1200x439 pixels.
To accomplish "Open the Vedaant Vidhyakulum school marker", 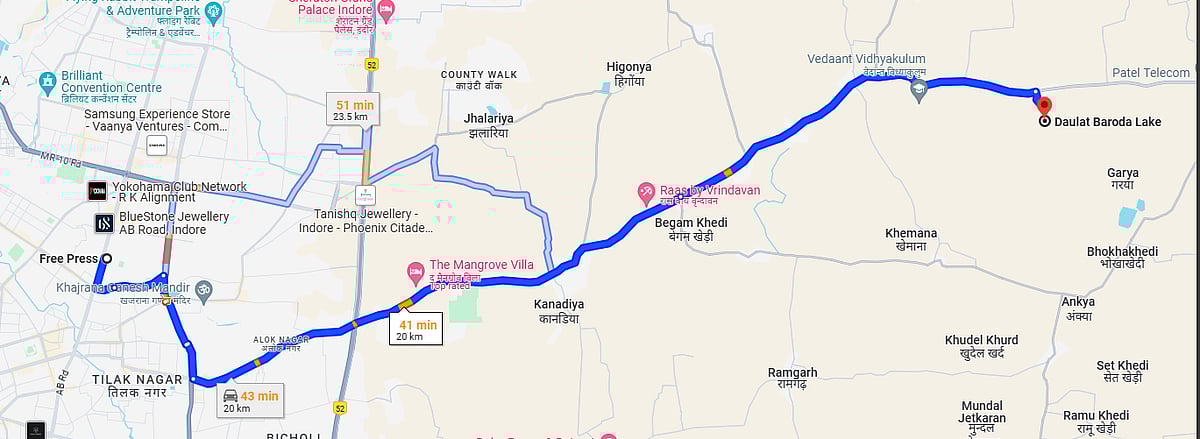I will tap(918, 89).
